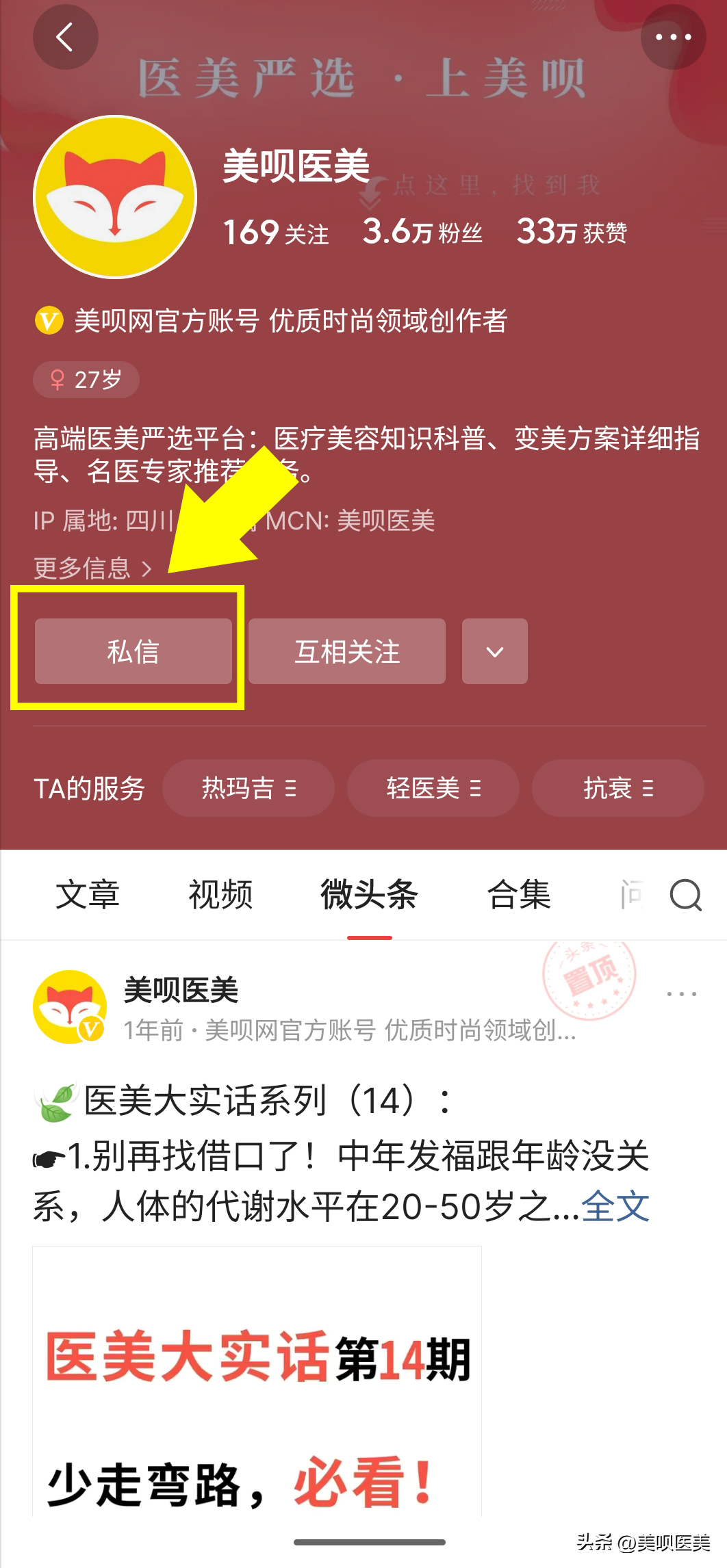Open the 抗衰 service chip
The width and height of the screenshot is (727, 1568).
(617, 788)
